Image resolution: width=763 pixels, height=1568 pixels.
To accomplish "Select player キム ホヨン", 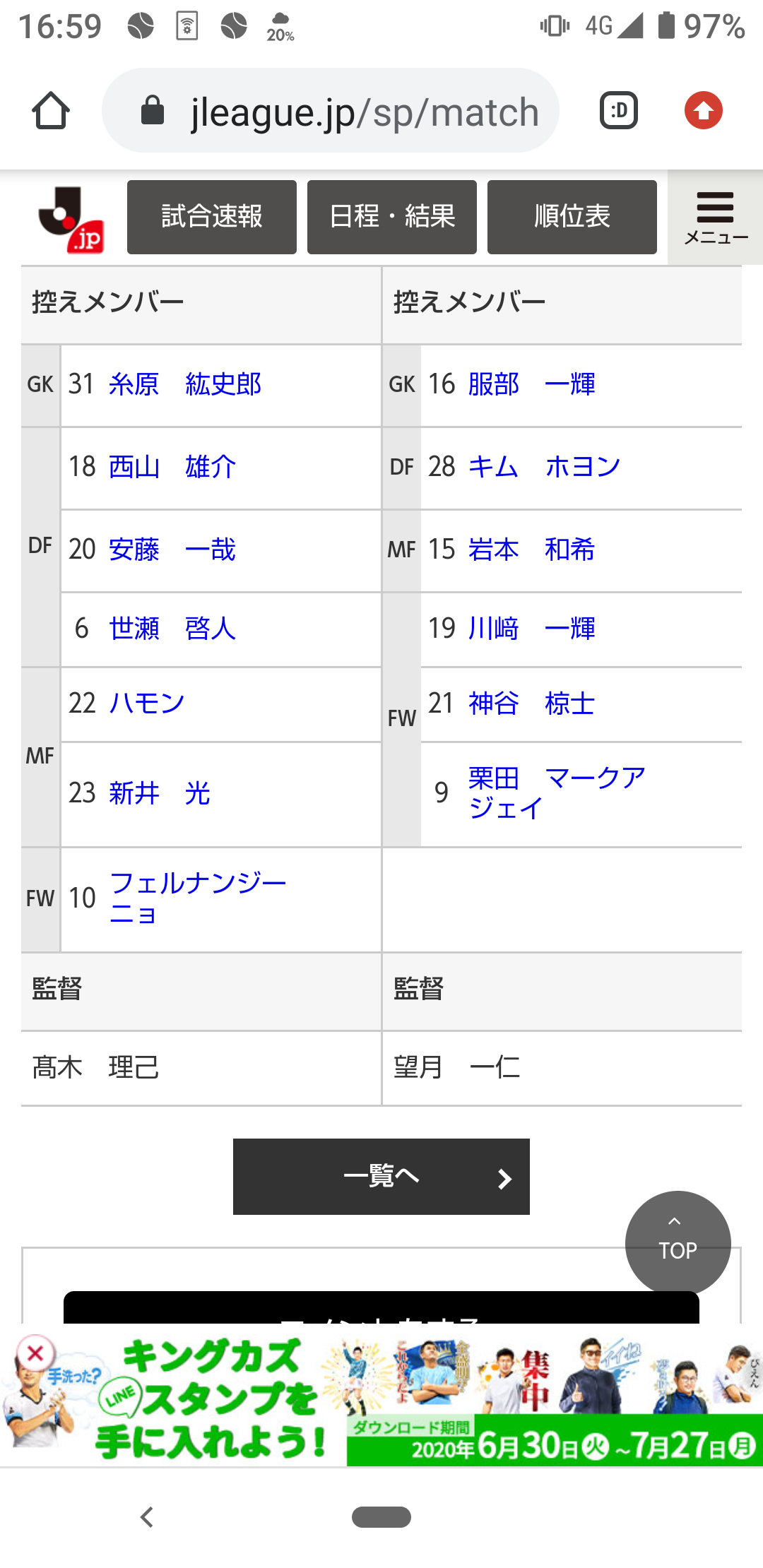I will pos(545,467).
